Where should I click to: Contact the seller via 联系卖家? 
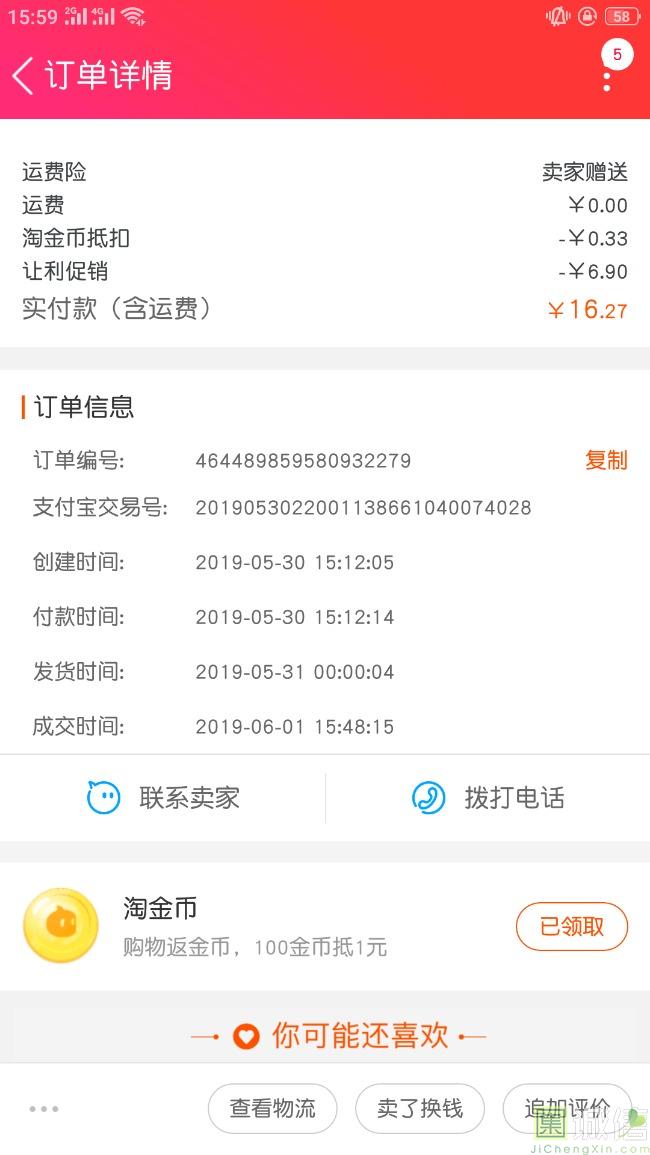[x=163, y=798]
